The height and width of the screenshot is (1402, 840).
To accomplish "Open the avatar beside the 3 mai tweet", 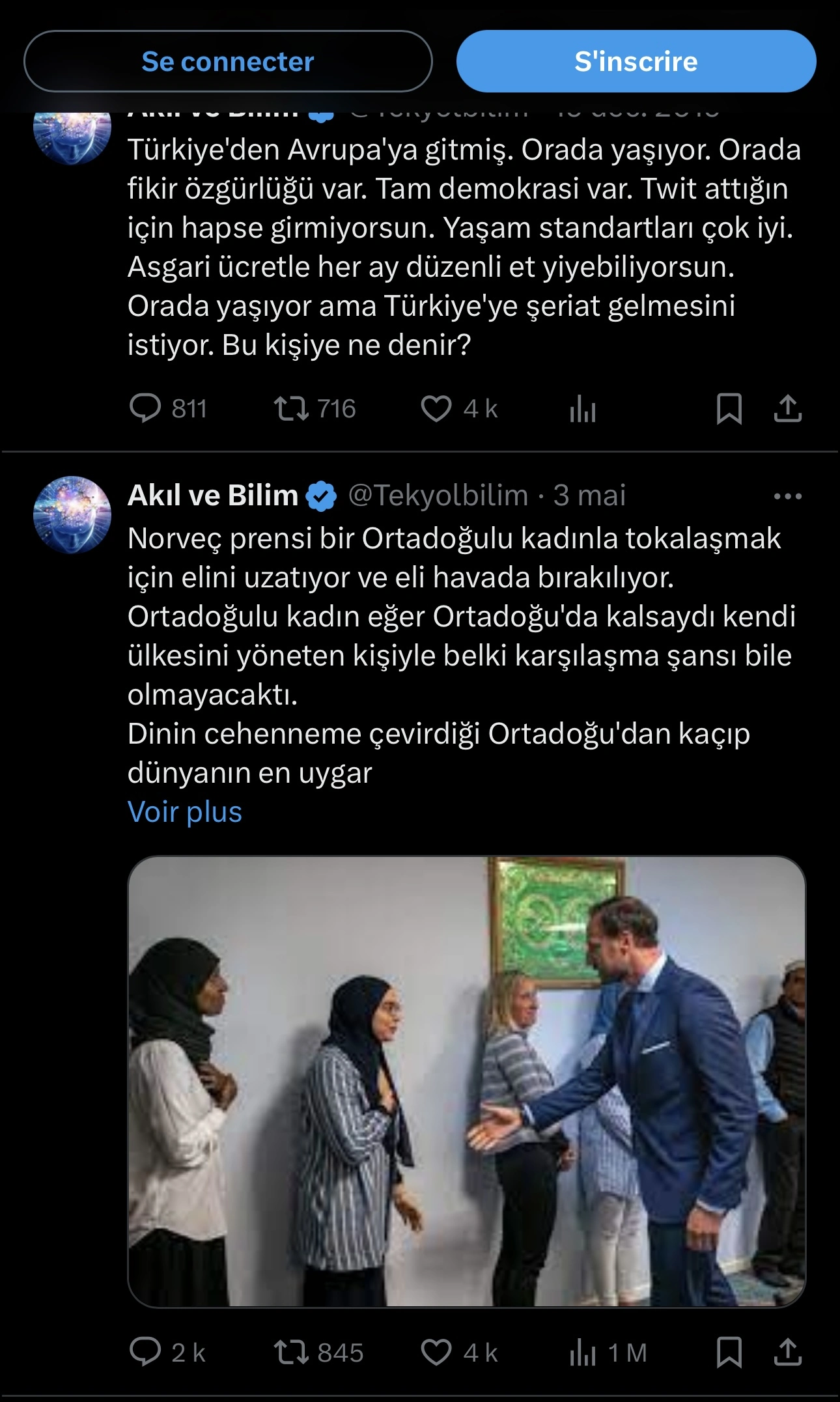I will point(72,514).
